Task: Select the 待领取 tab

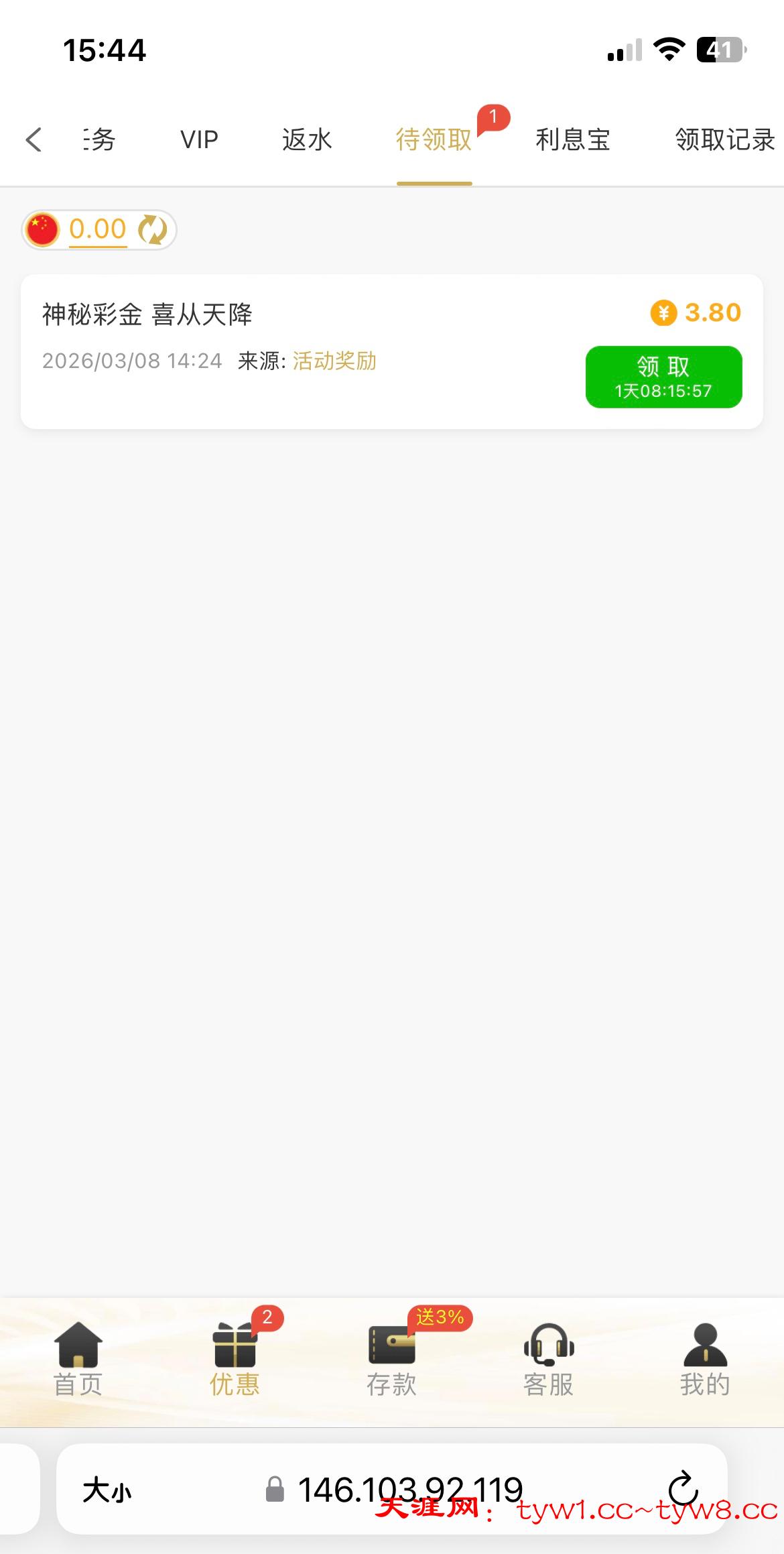Action: point(434,140)
